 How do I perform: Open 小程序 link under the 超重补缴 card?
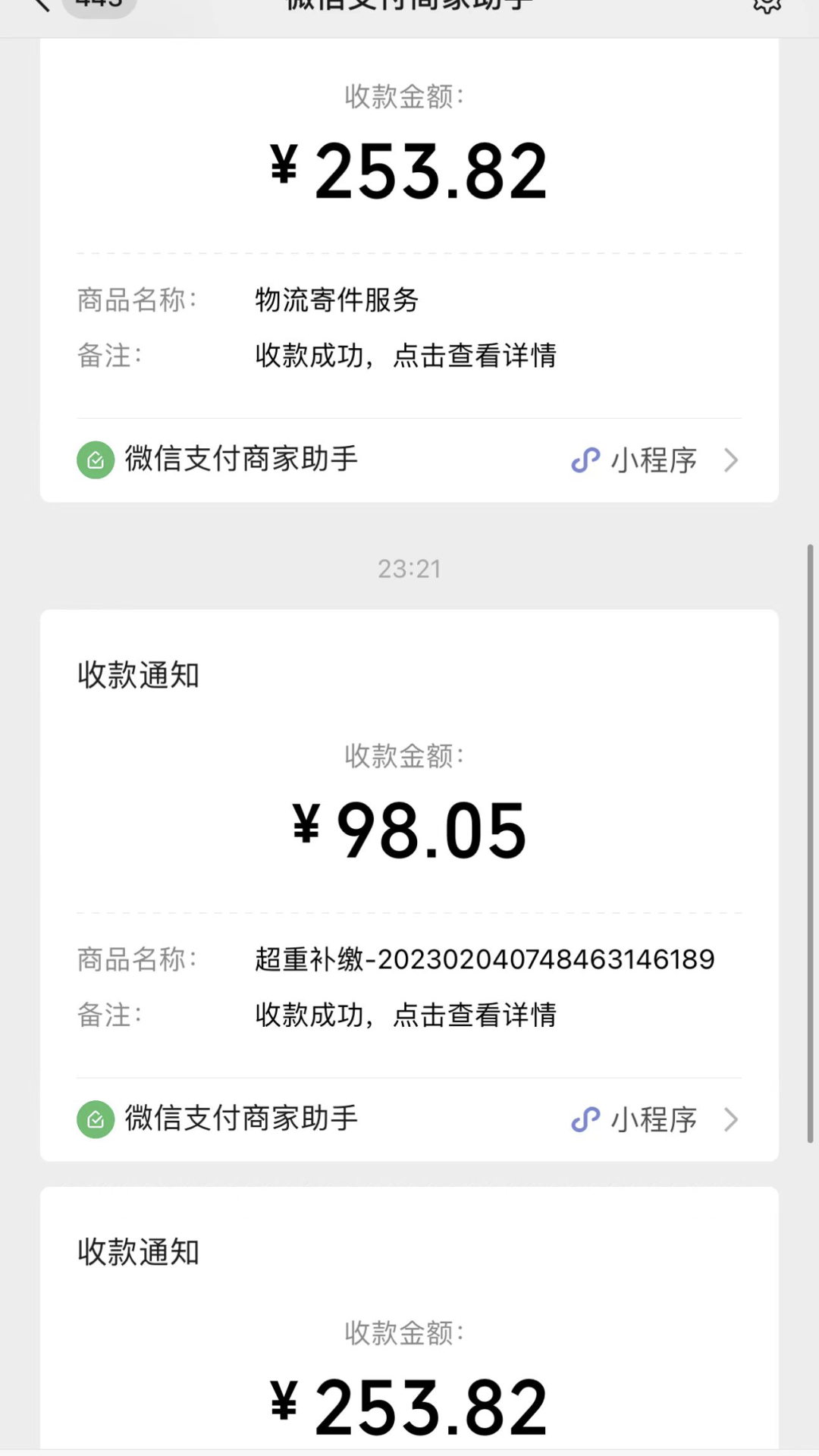(x=654, y=1119)
